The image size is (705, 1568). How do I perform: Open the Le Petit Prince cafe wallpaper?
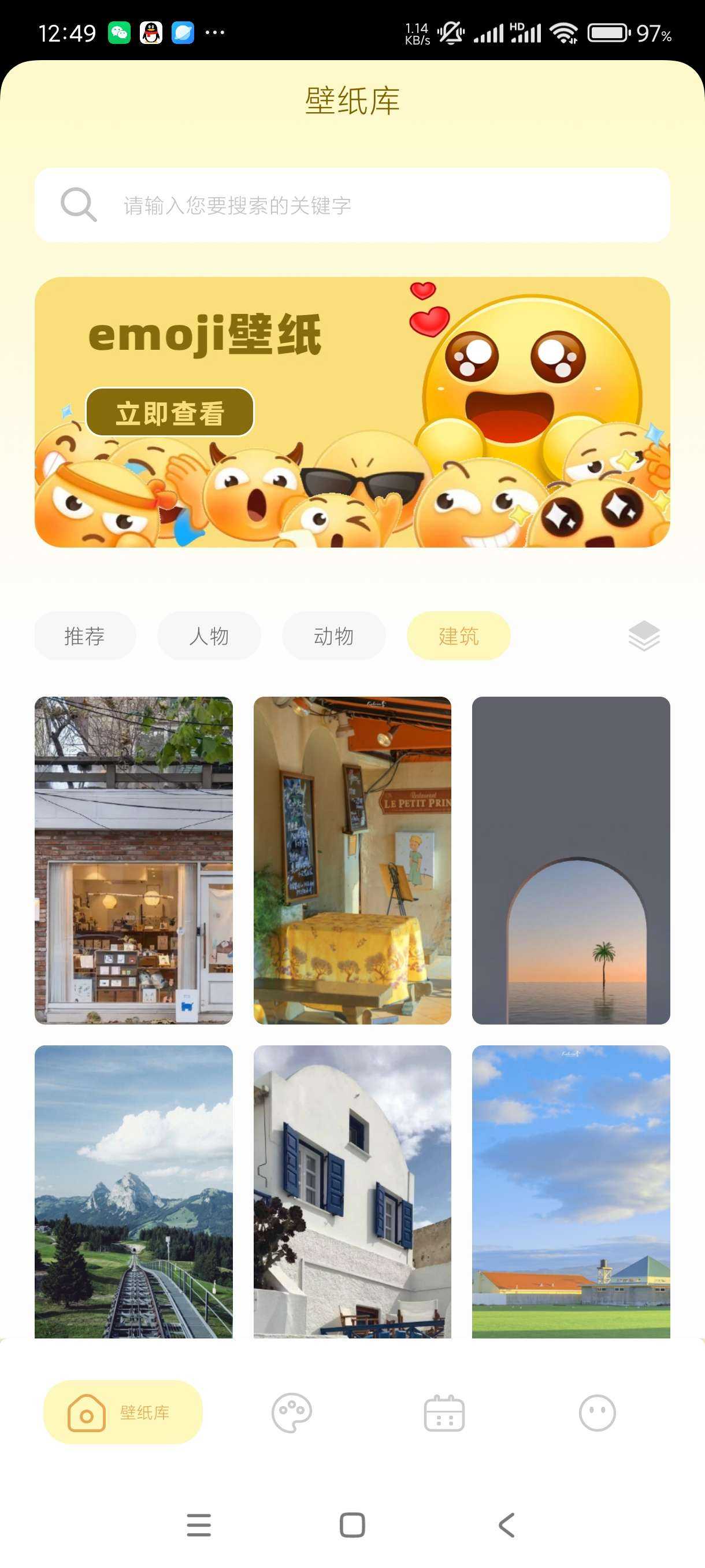(x=352, y=860)
